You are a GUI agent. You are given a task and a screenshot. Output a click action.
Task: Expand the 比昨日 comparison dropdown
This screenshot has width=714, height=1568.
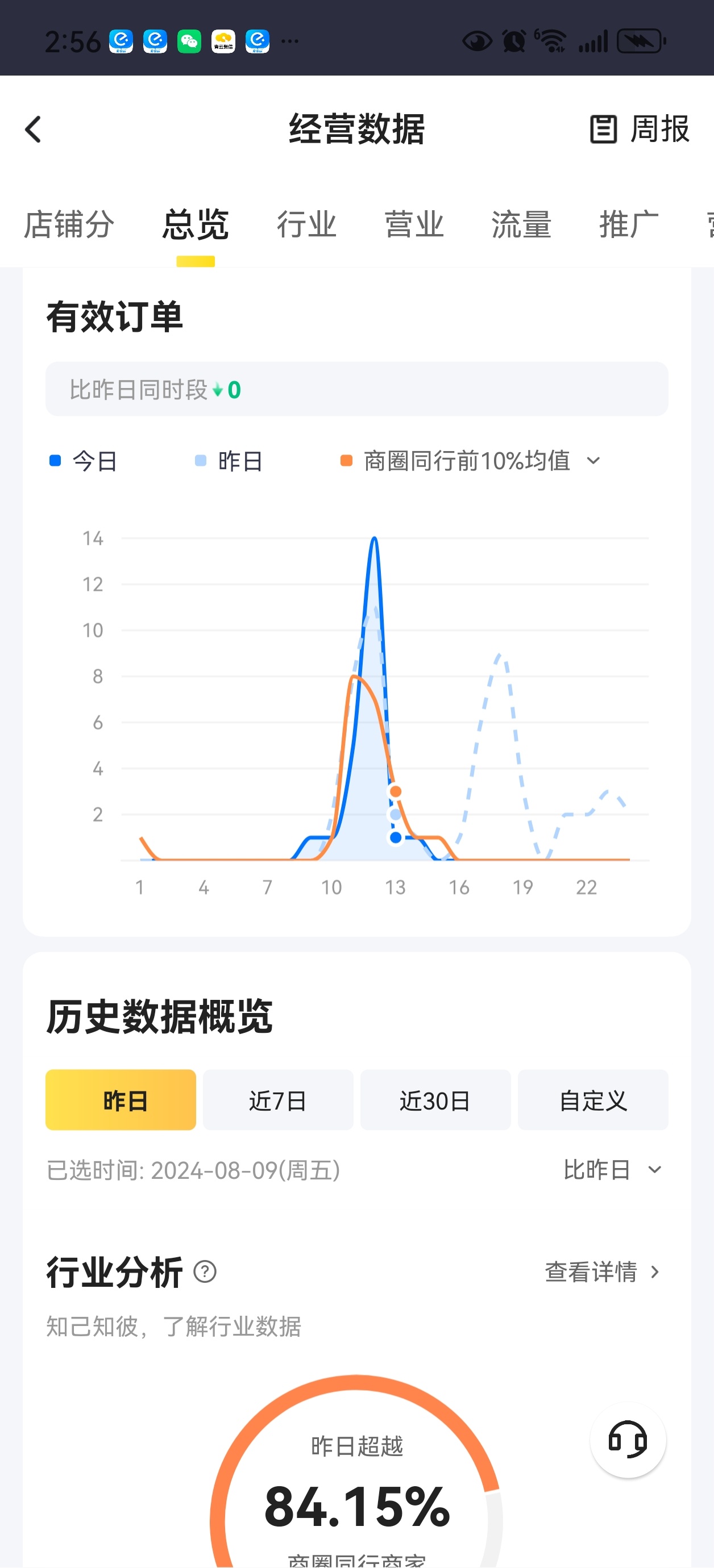click(612, 1169)
